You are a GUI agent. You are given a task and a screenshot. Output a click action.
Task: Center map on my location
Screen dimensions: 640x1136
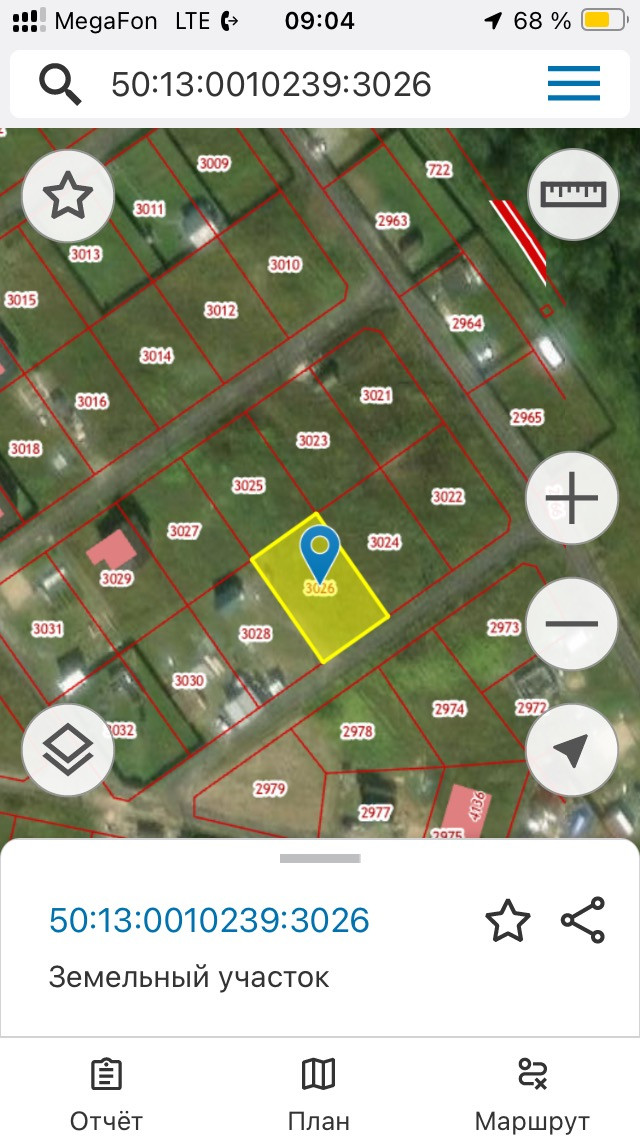point(572,751)
